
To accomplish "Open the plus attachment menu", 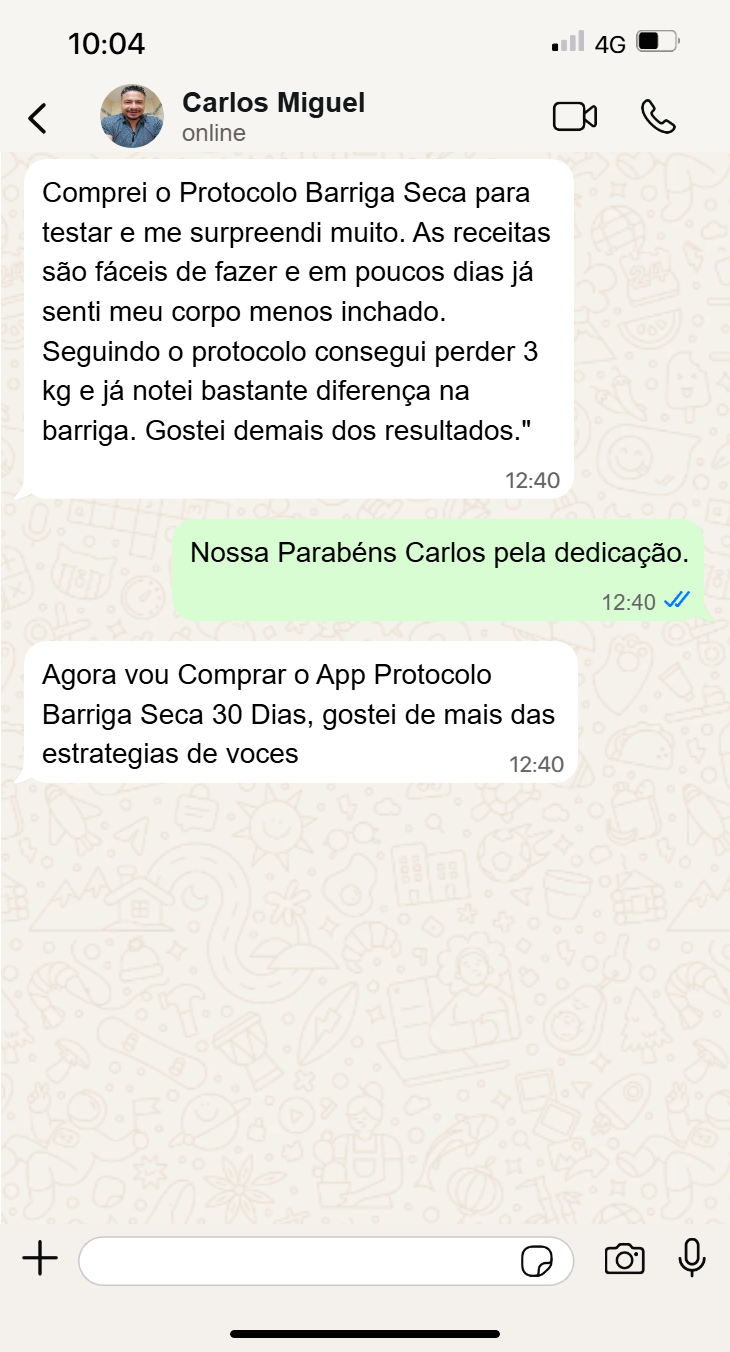I will (40, 1259).
